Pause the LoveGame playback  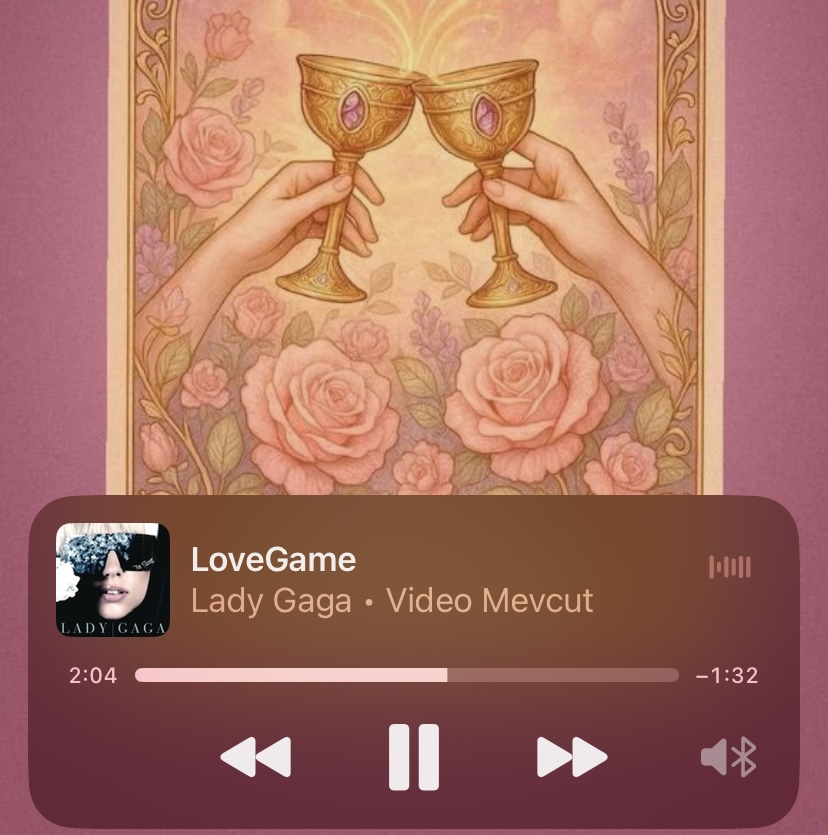(x=413, y=757)
